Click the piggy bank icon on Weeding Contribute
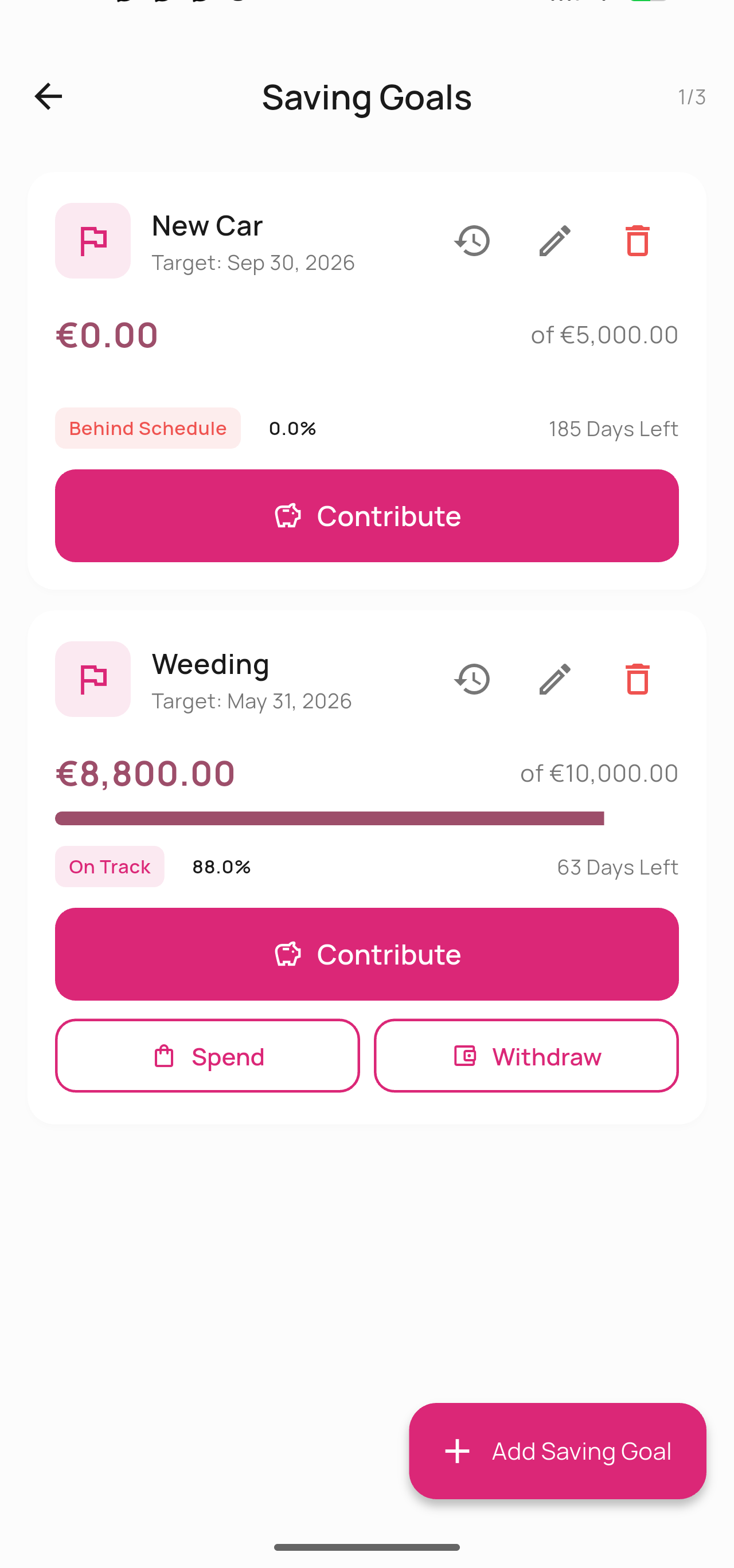The height and width of the screenshot is (1568, 734). (x=287, y=954)
